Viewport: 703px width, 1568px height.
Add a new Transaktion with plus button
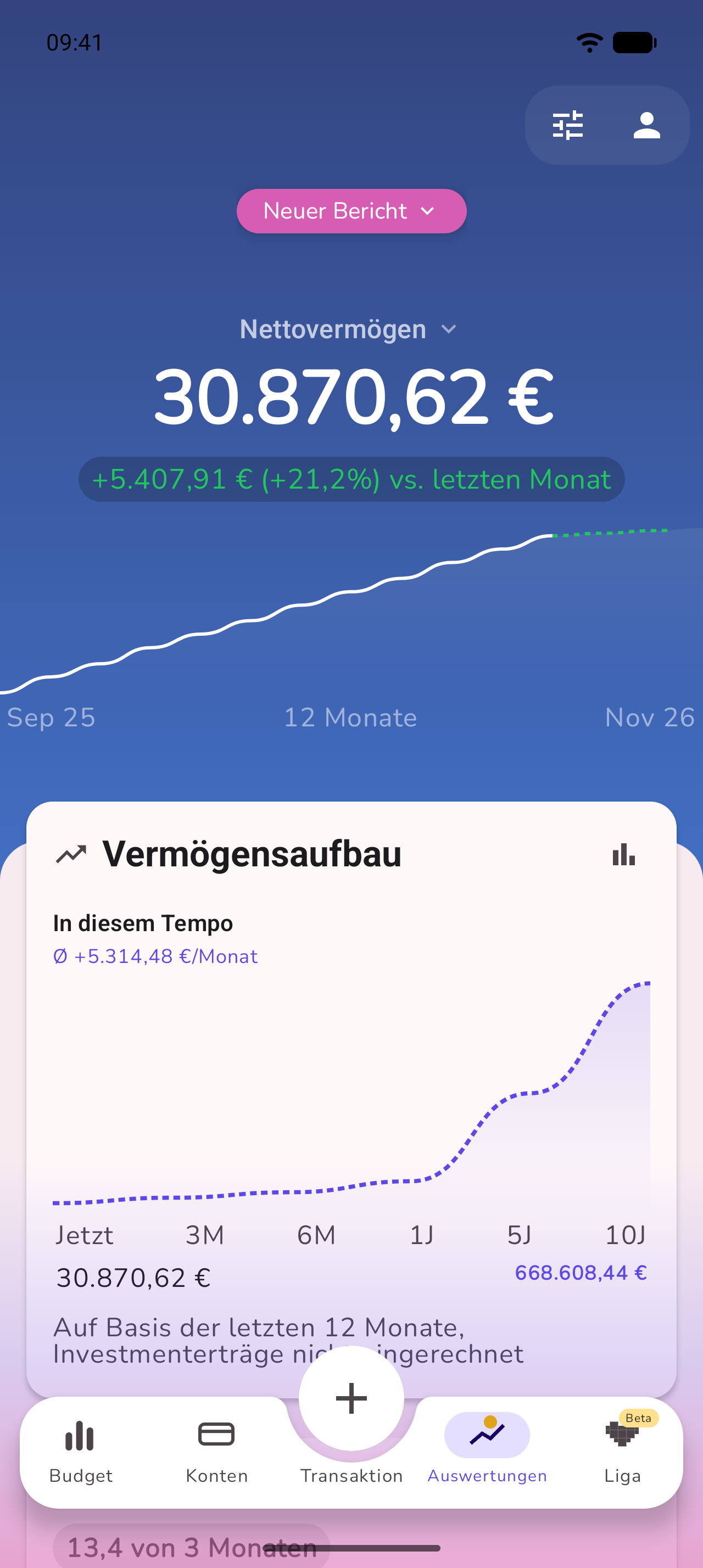[351, 1398]
